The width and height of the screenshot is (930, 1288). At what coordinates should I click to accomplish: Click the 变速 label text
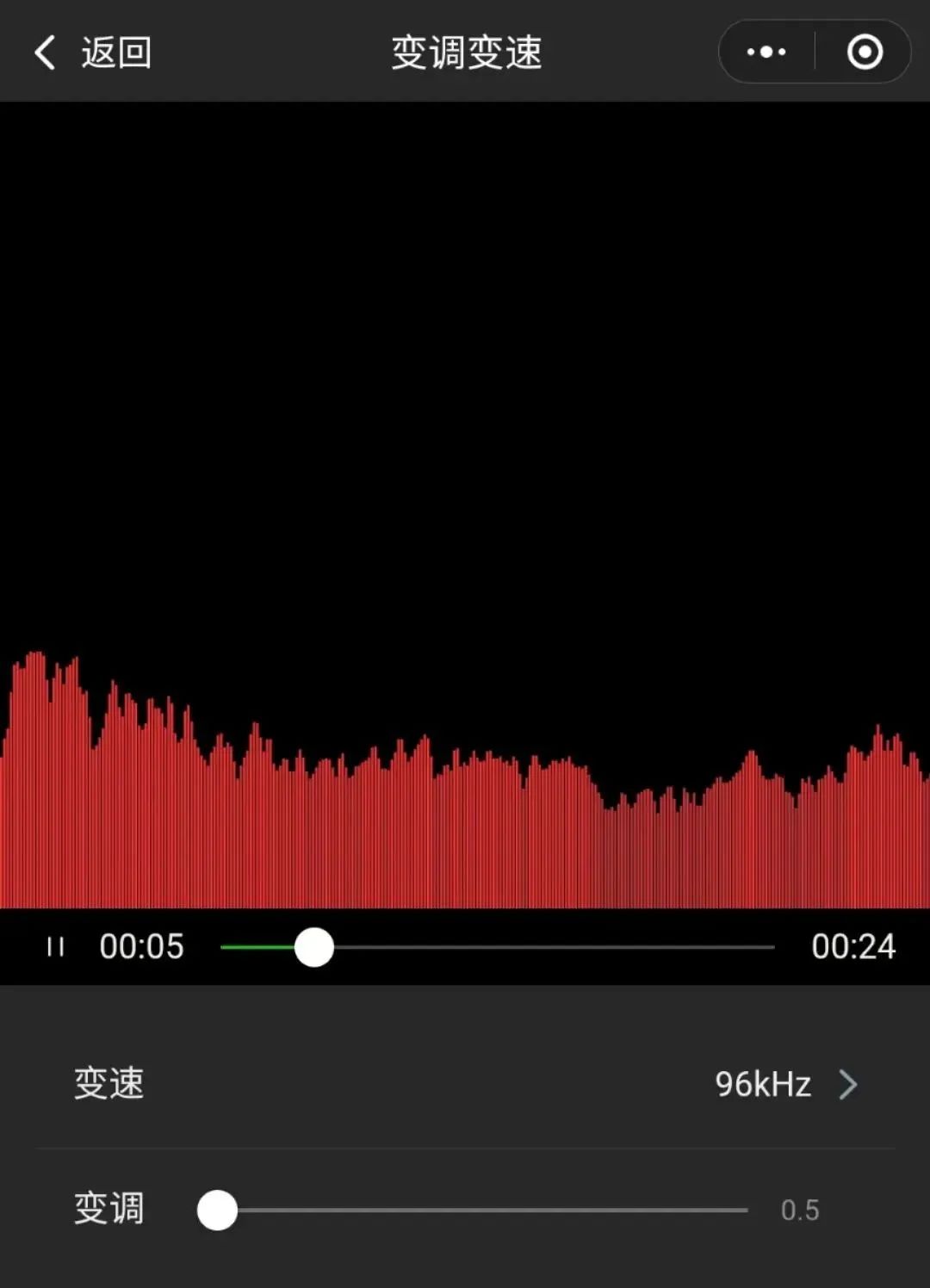tap(107, 1085)
